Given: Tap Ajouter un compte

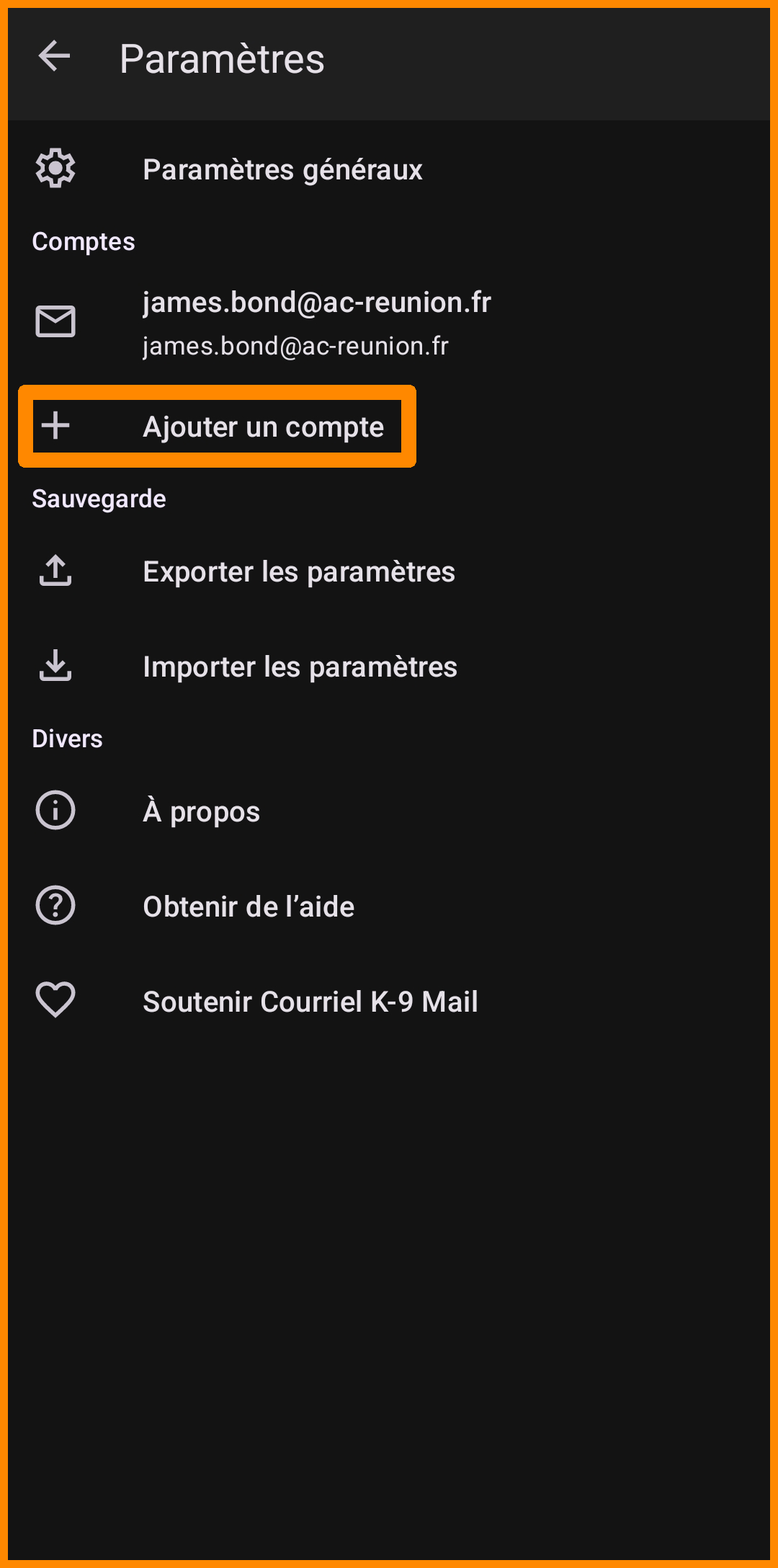Looking at the screenshot, I should (264, 427).
